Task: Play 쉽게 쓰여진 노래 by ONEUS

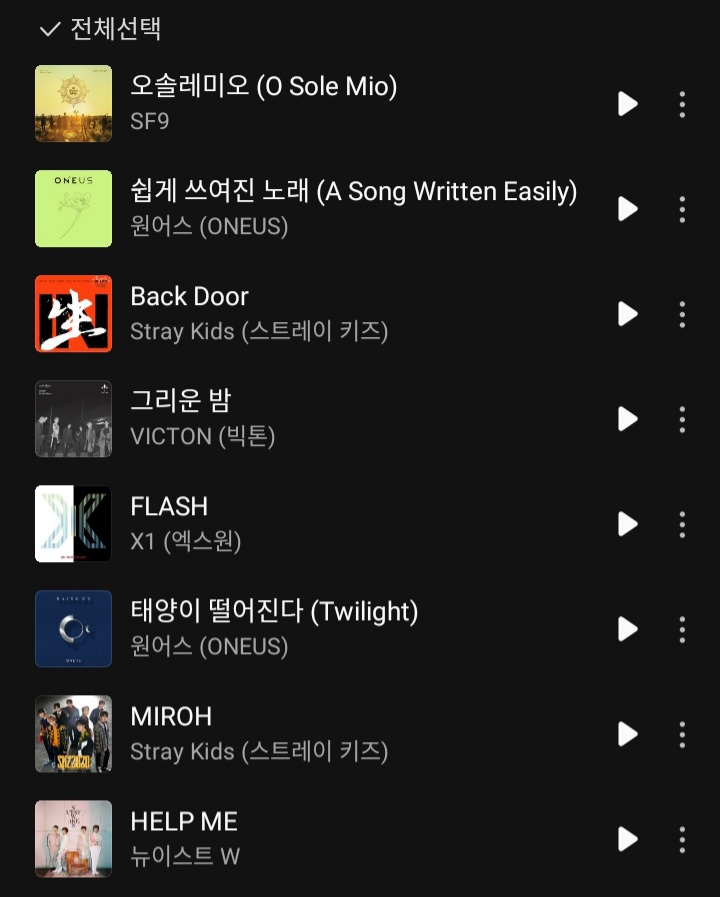Action: [628, 209]
